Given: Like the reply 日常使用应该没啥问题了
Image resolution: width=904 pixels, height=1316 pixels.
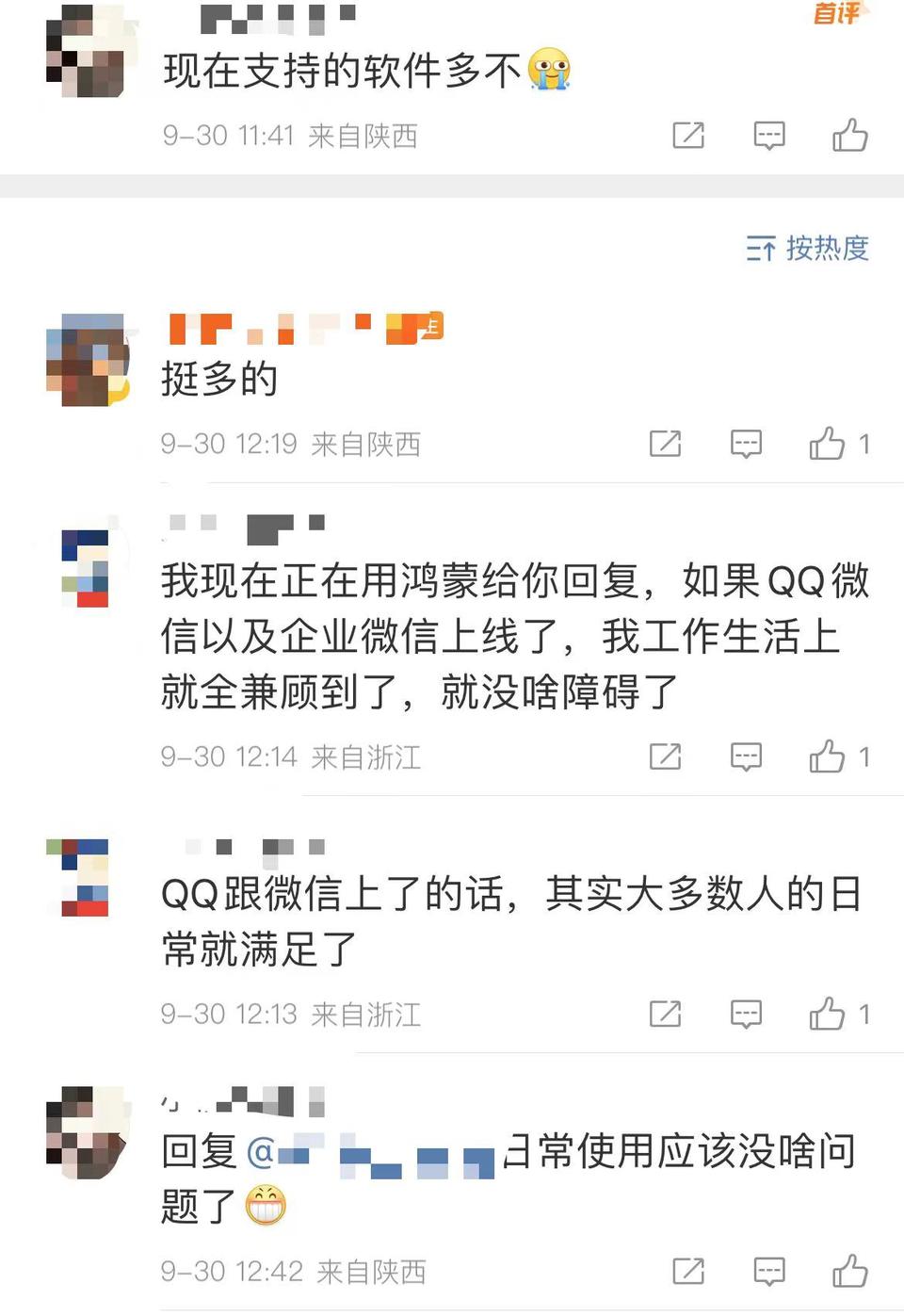Looking at the screenshot, I should point(849,1271).
